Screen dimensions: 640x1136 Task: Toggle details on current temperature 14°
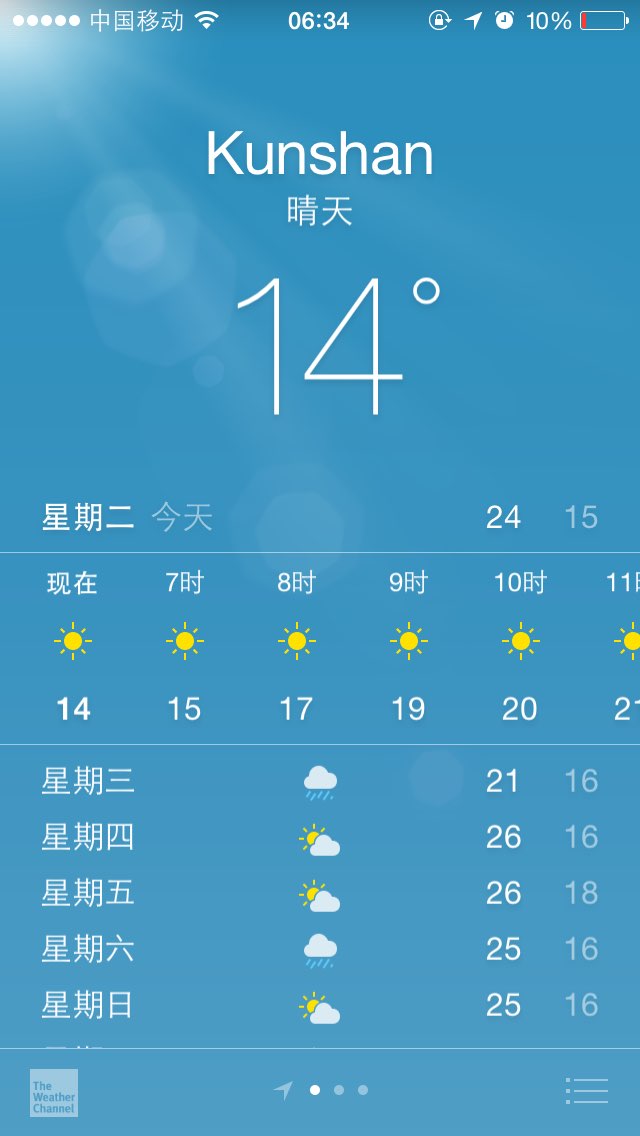point(338,345)
